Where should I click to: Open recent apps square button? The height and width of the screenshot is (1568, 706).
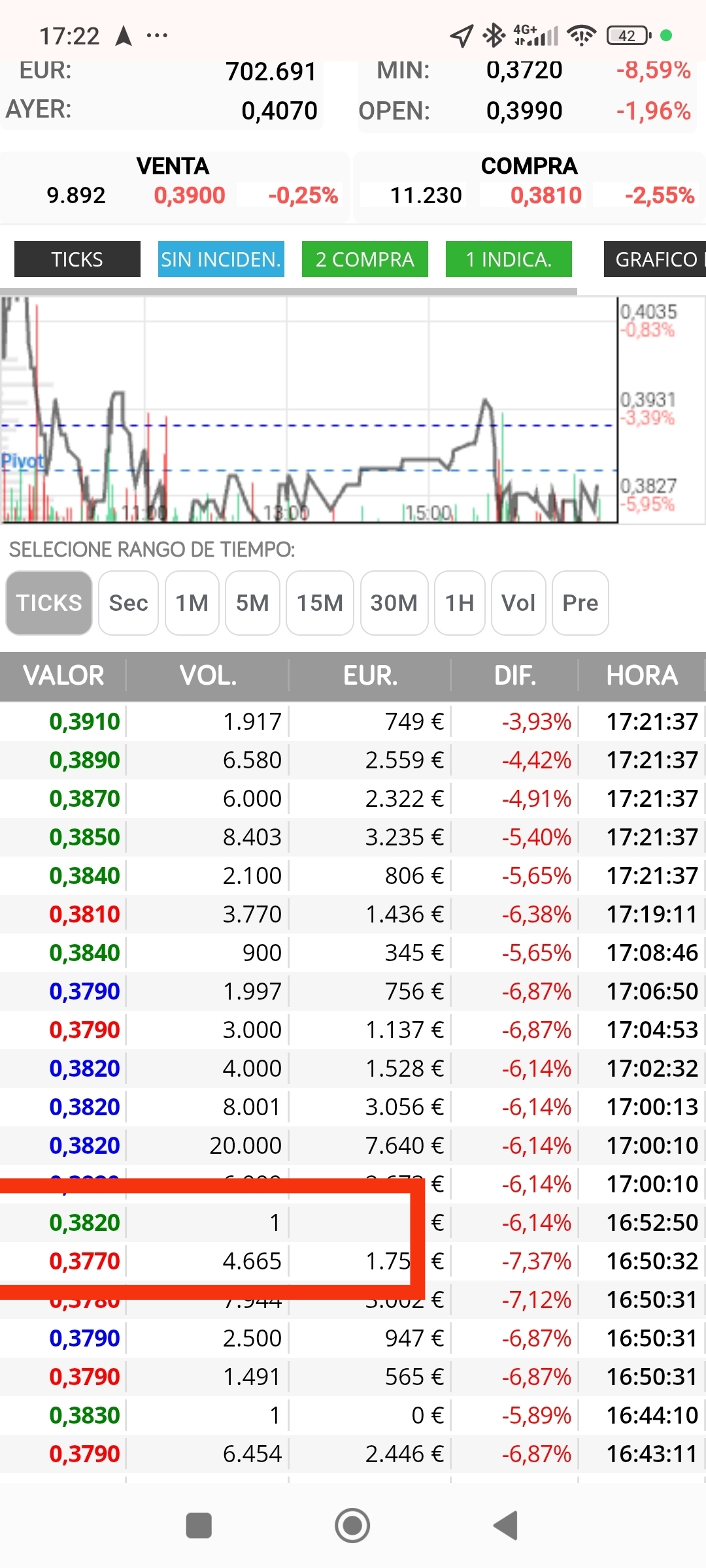click(199, 1526)
